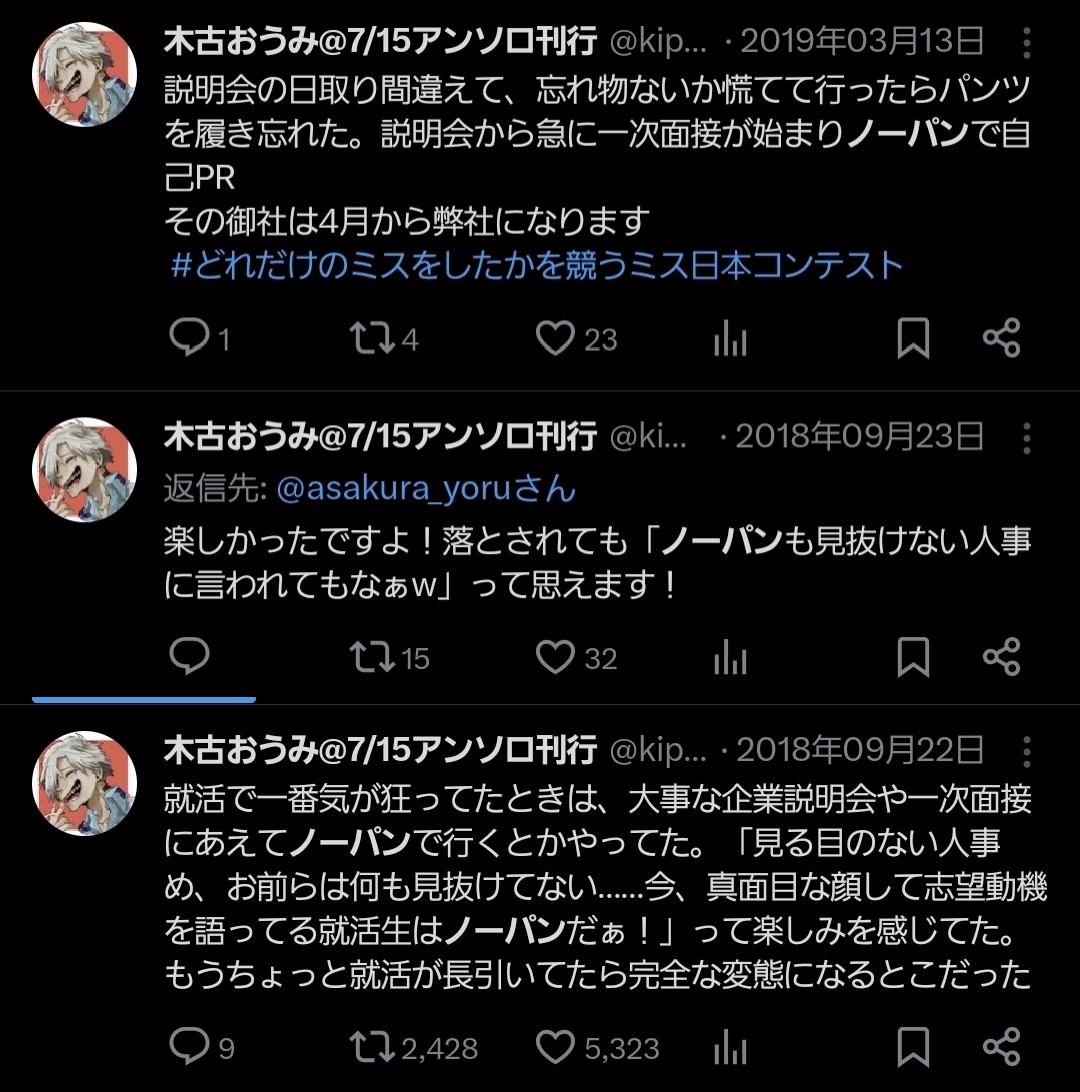The height and width of the screenshot is (1092, 1080).
Task: Bookmark the 2019年03月13日 tweet
Action: coord(912,339)
